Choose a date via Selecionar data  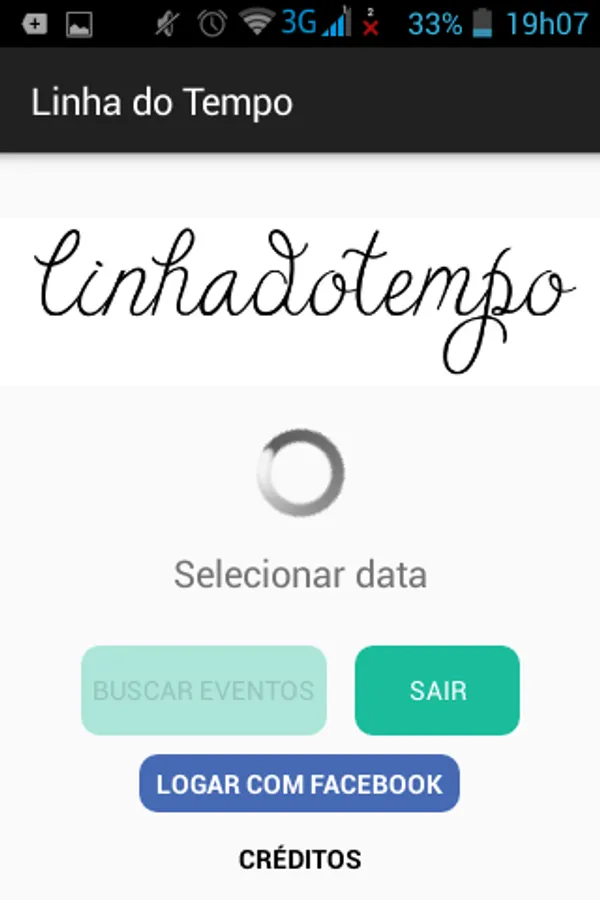[300, 575]
